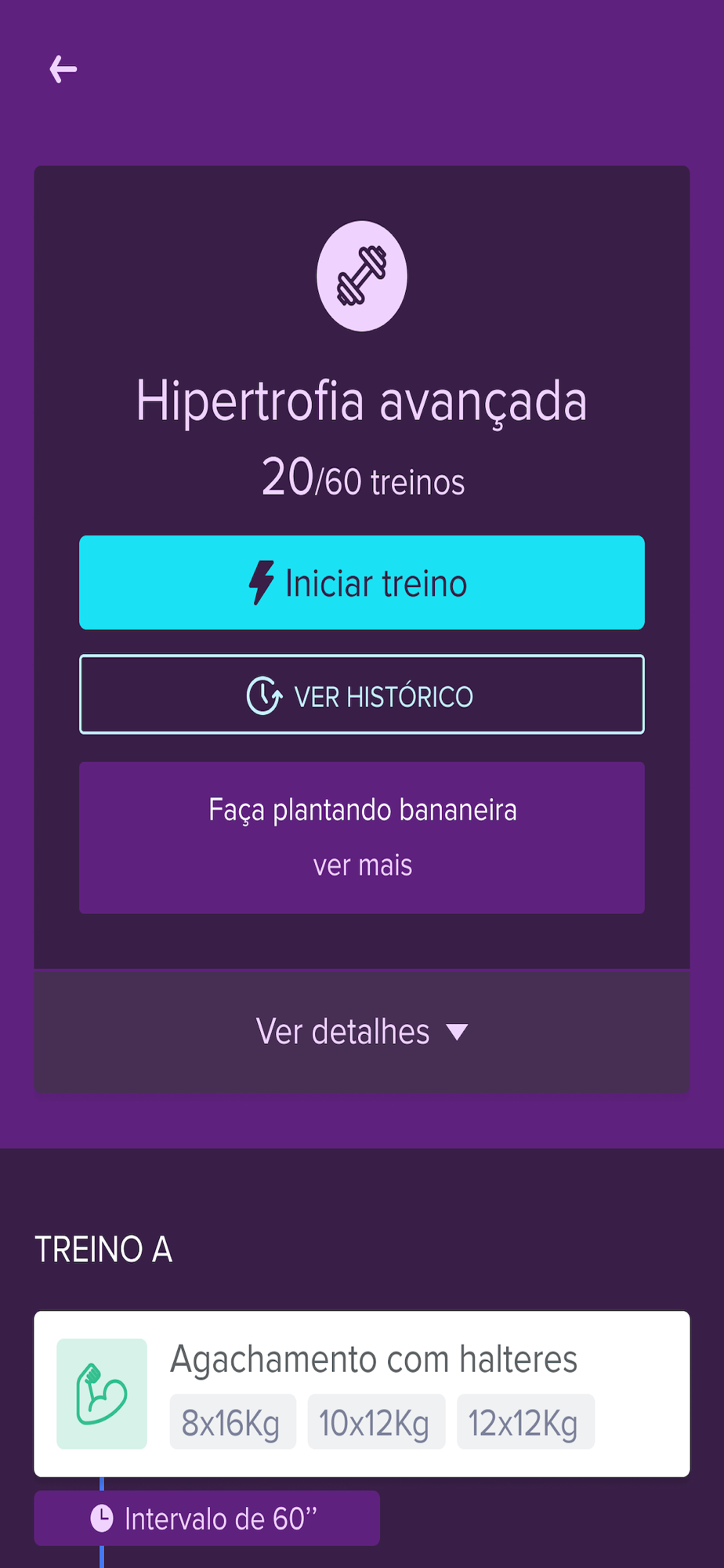The width and height of the screenshot is (724, 1568).
Task: Go back with the arrow icon
Action: [63, 69]
